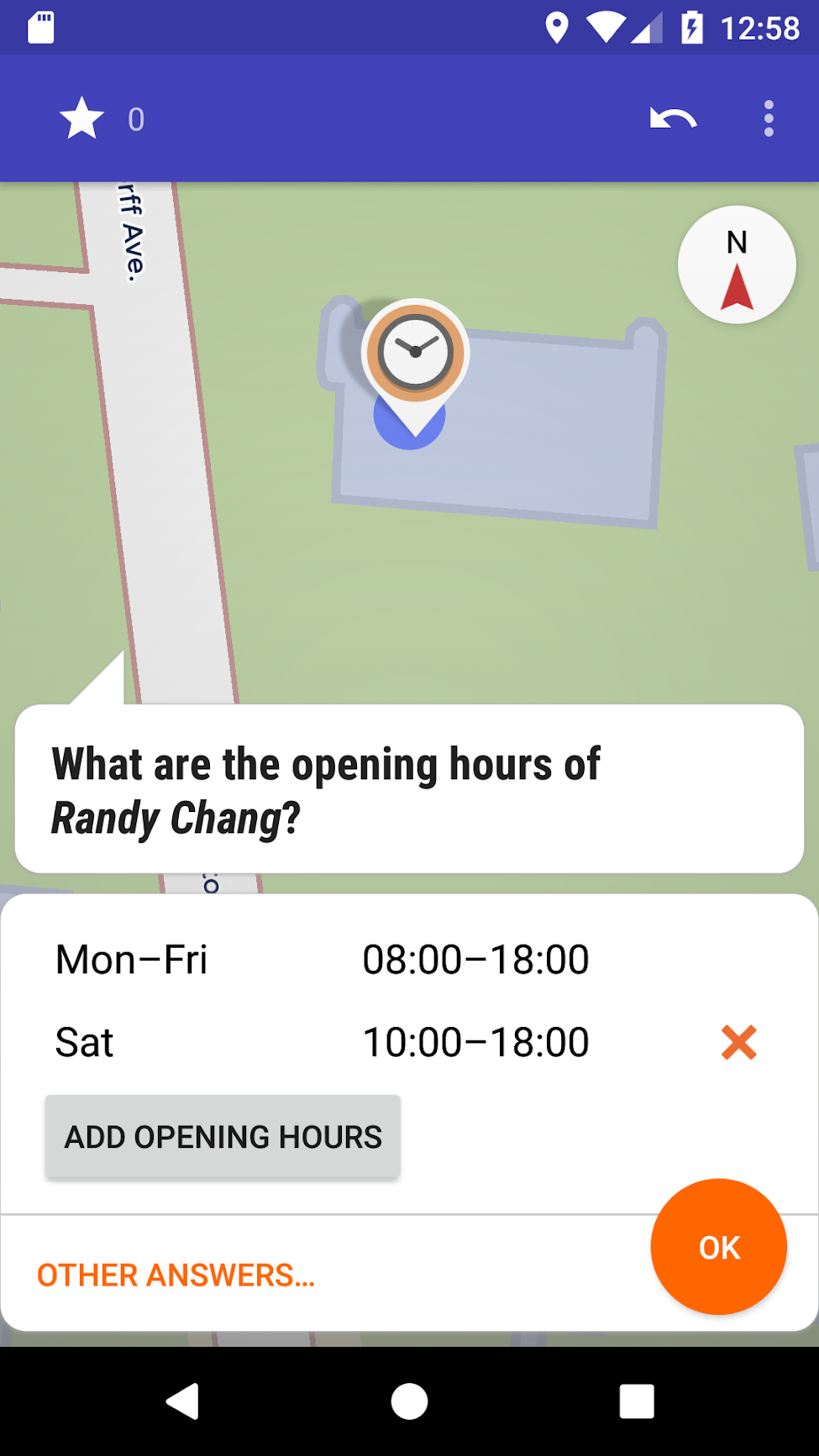The image size is (819, 1456).
Task: Tap the compass north button
Action: point(737,265)
